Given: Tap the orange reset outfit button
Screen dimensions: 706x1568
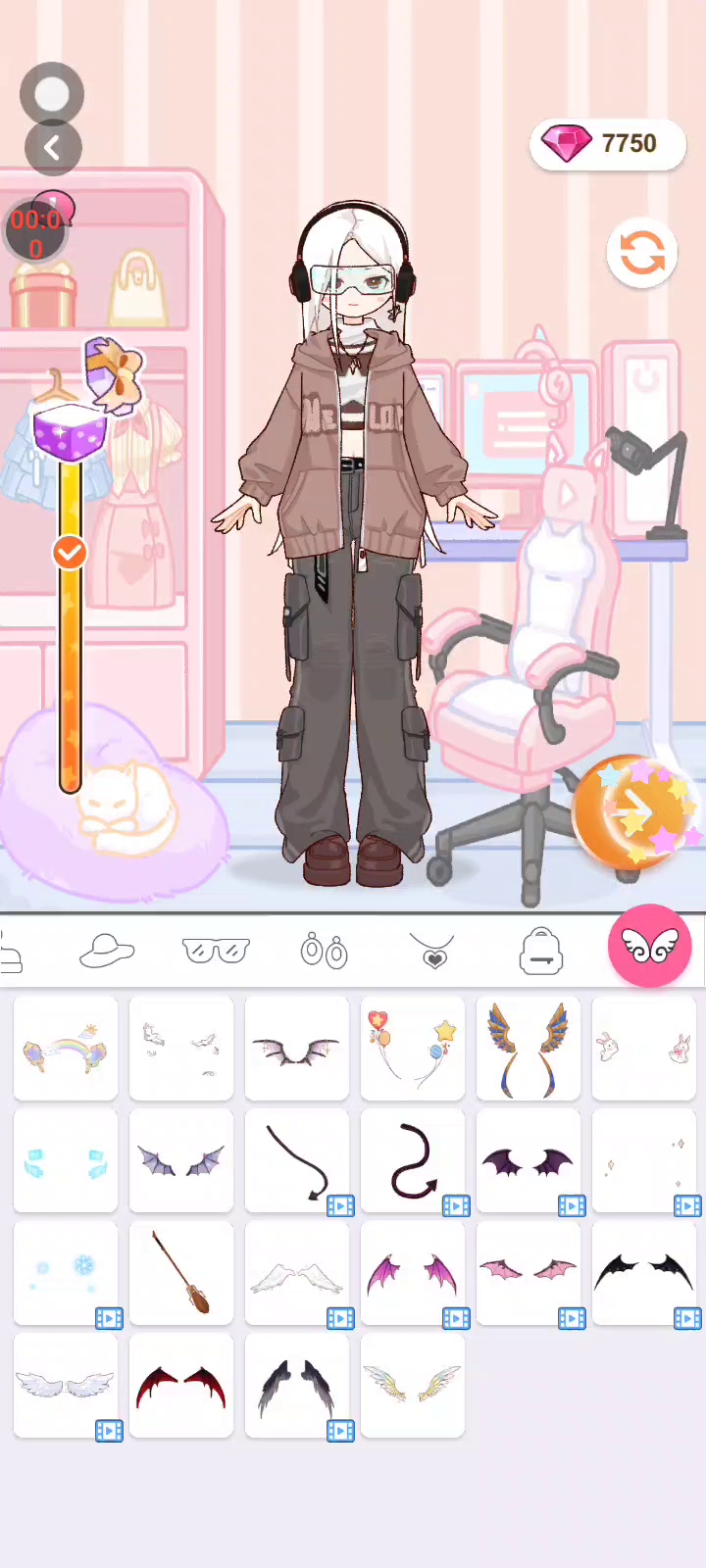Looking at the screenshot, I should point(642,253).
